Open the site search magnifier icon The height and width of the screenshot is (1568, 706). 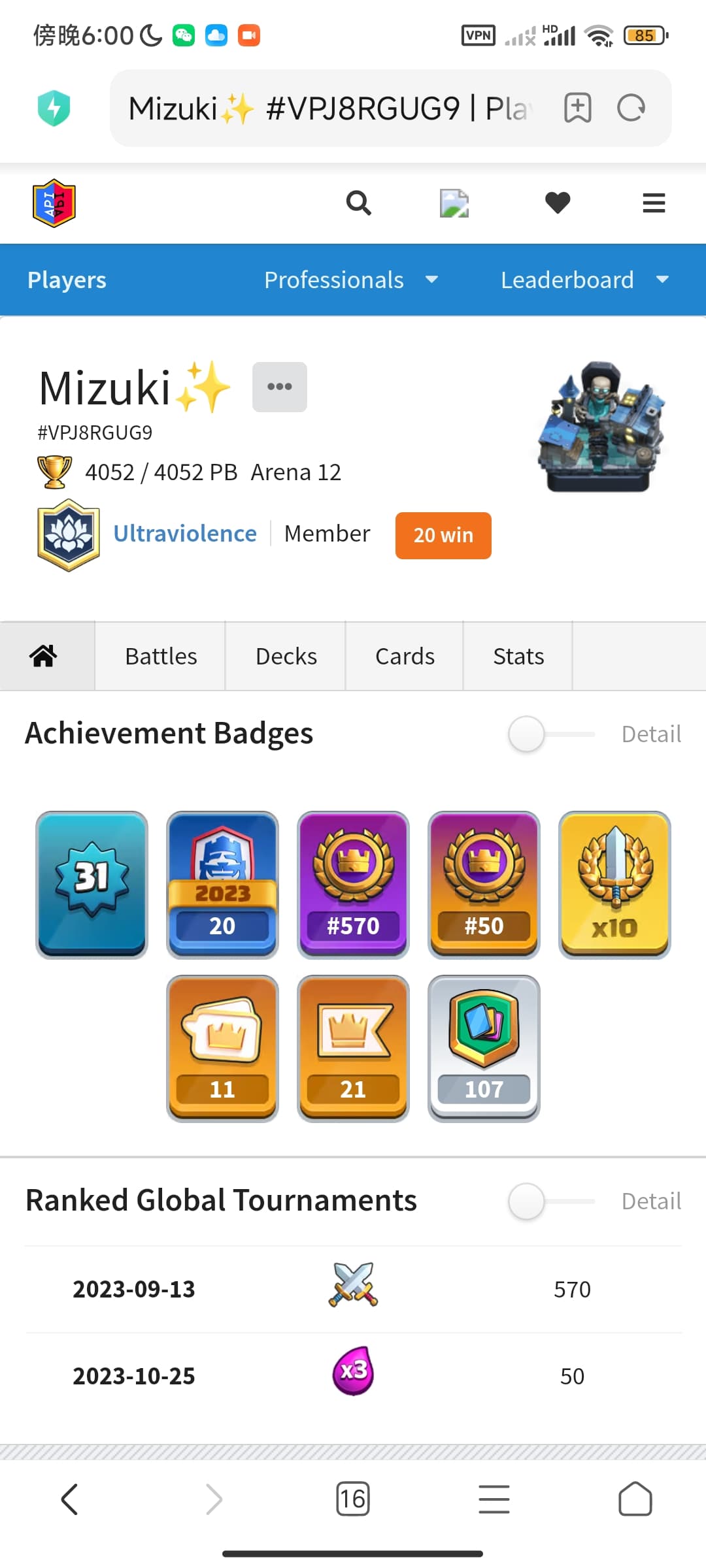point(358,203)
